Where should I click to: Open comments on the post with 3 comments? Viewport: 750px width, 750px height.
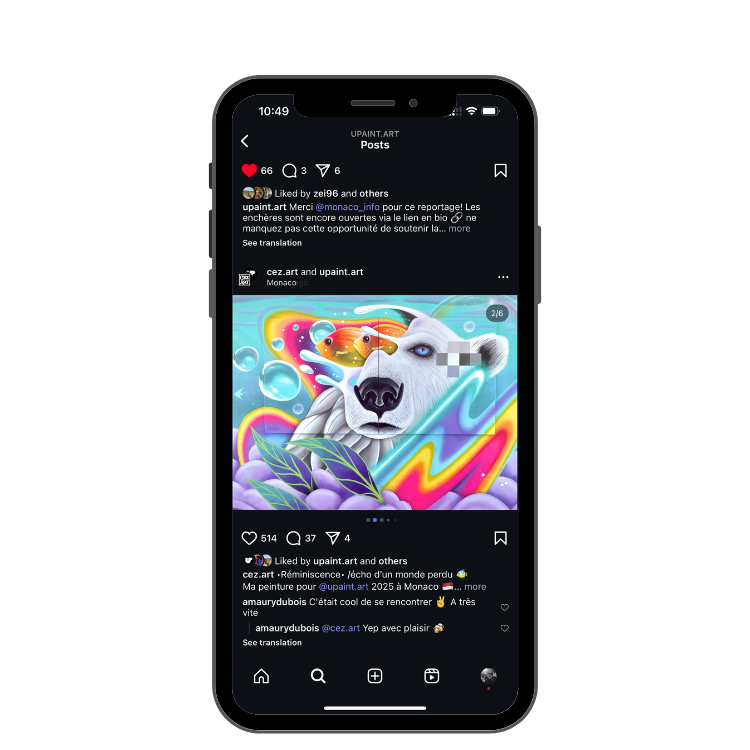[289, 171]
